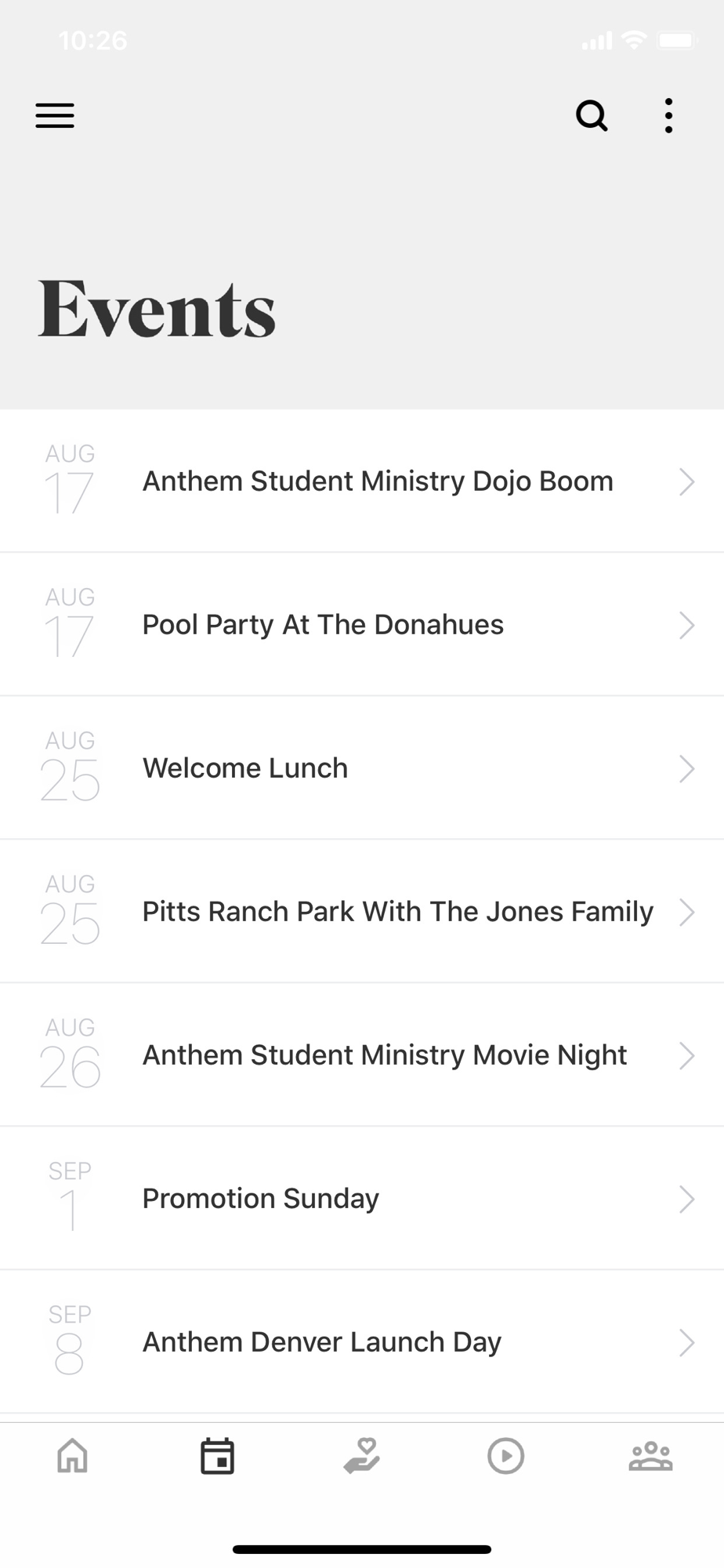Go to the home tab
This screenshot has height=1568, width=724.
[73, 1456]
